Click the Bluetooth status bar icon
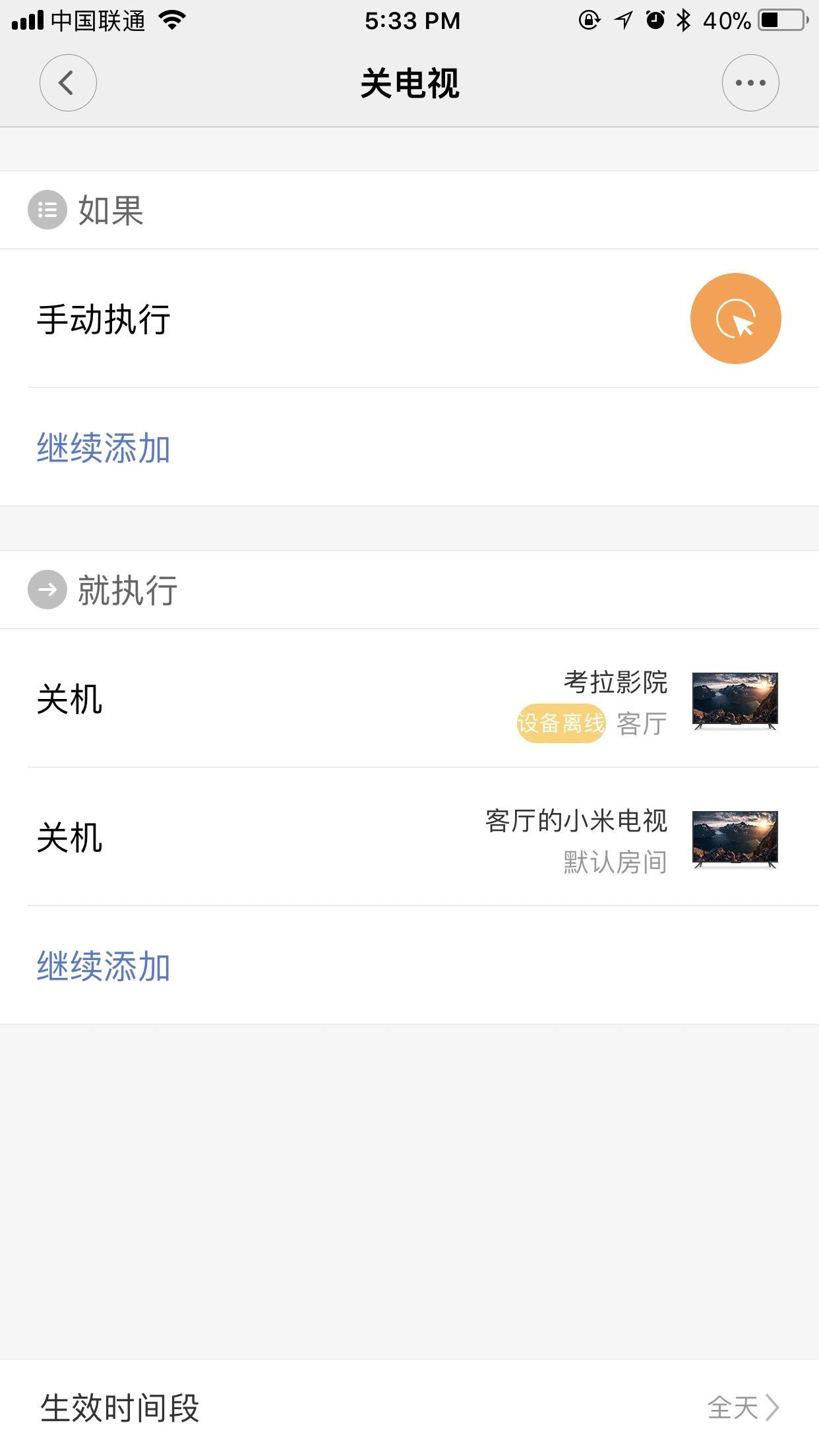 [682, 20]
